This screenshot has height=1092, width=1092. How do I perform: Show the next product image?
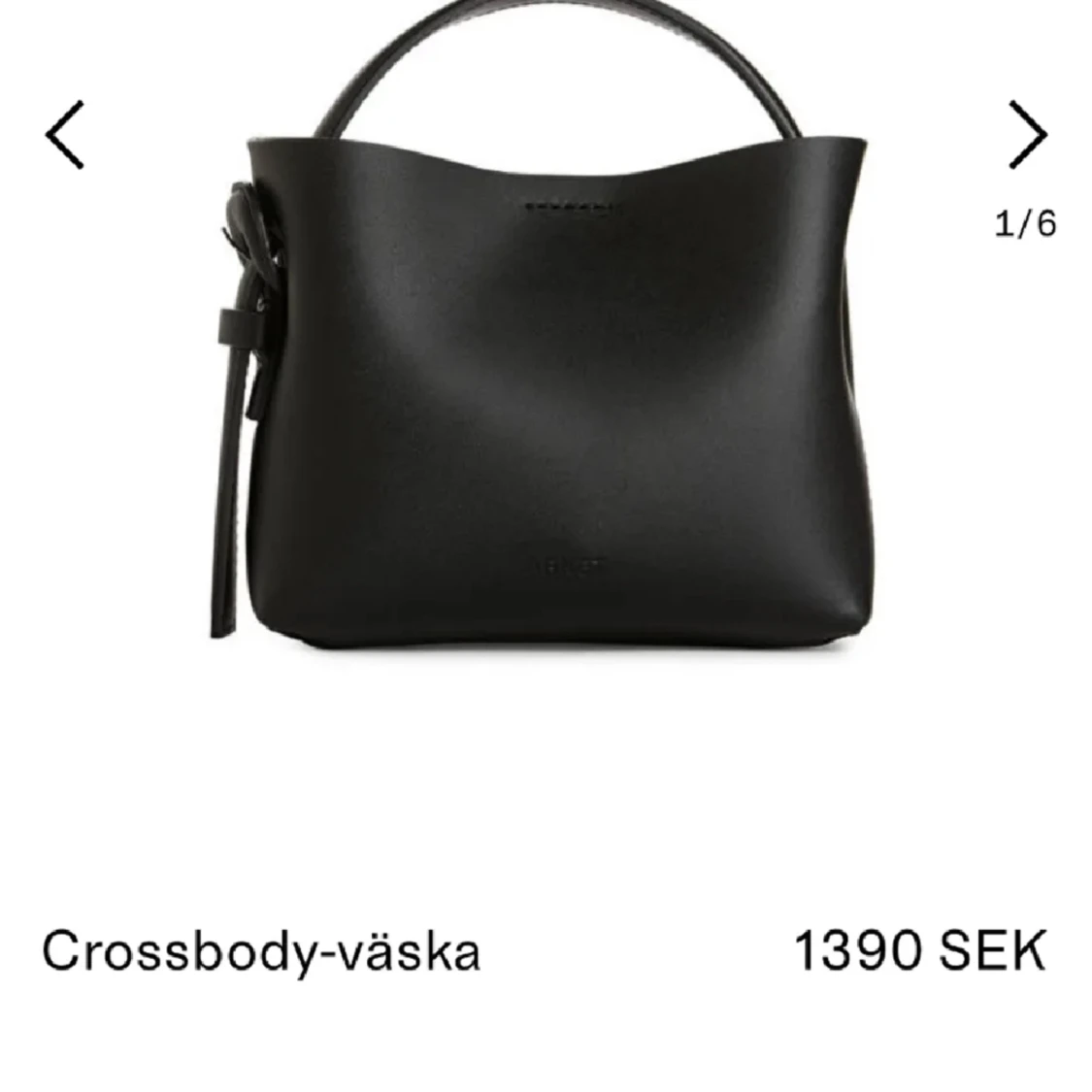[x=1027, y=135]
